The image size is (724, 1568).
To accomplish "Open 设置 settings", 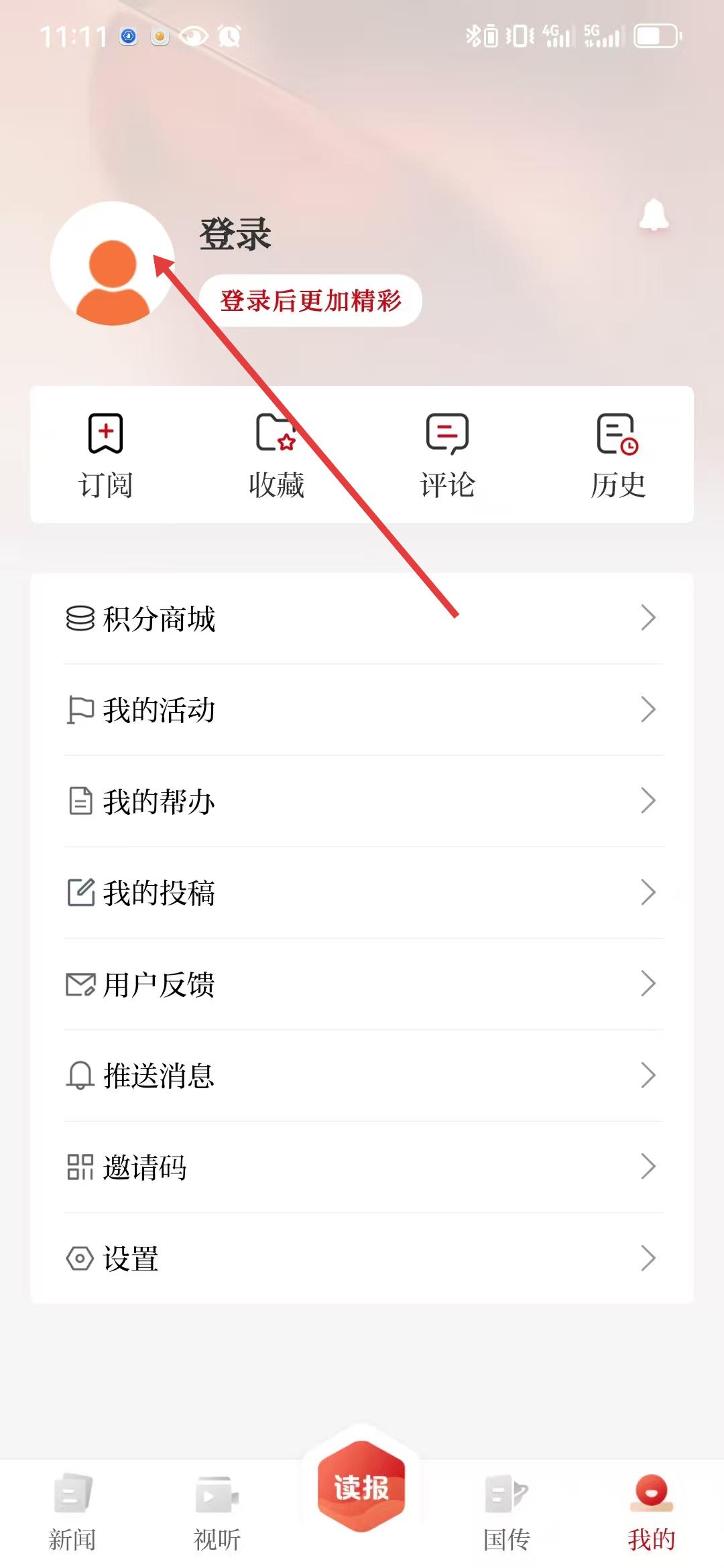I will [362, 1258].
